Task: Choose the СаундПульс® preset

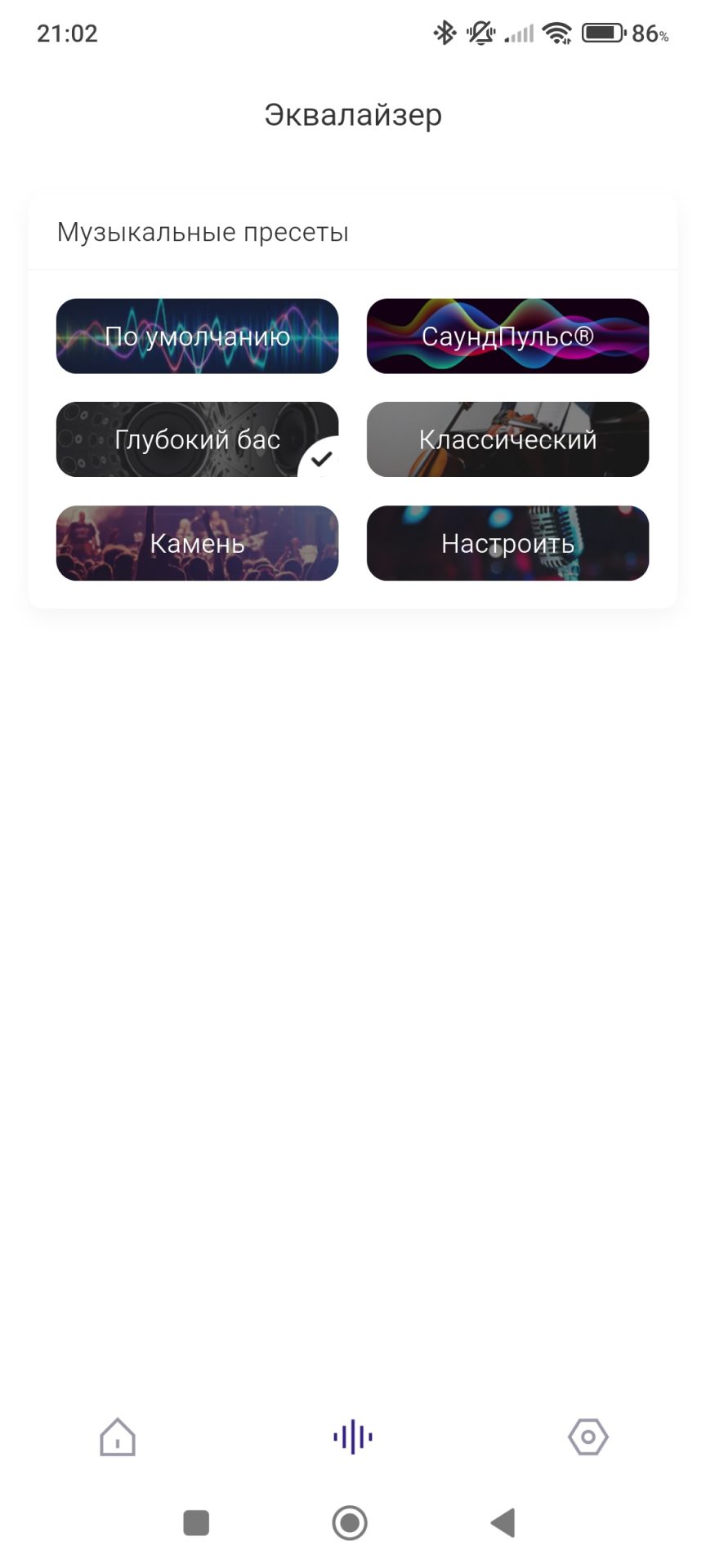Action: click(507, 336)
